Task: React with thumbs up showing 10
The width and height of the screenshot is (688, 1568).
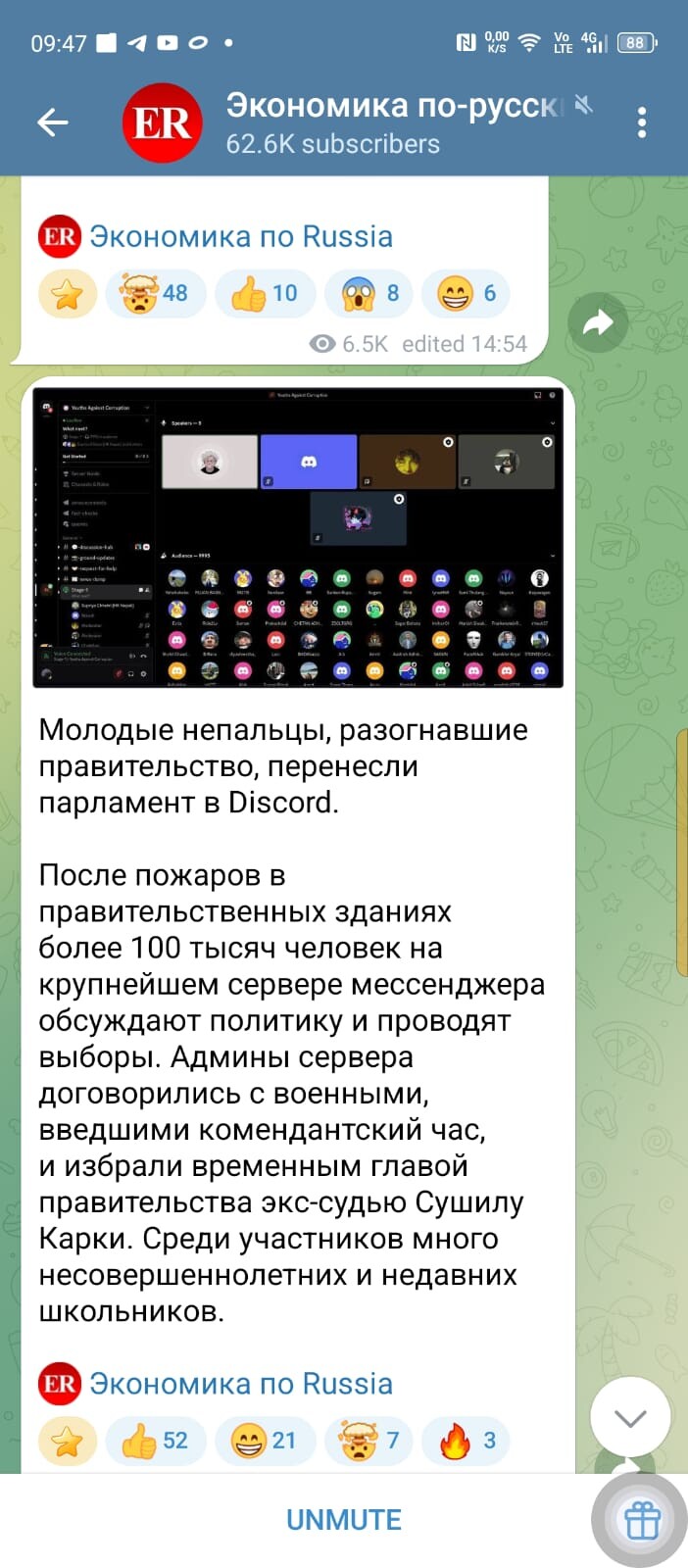Action: (x=265, y=293)
